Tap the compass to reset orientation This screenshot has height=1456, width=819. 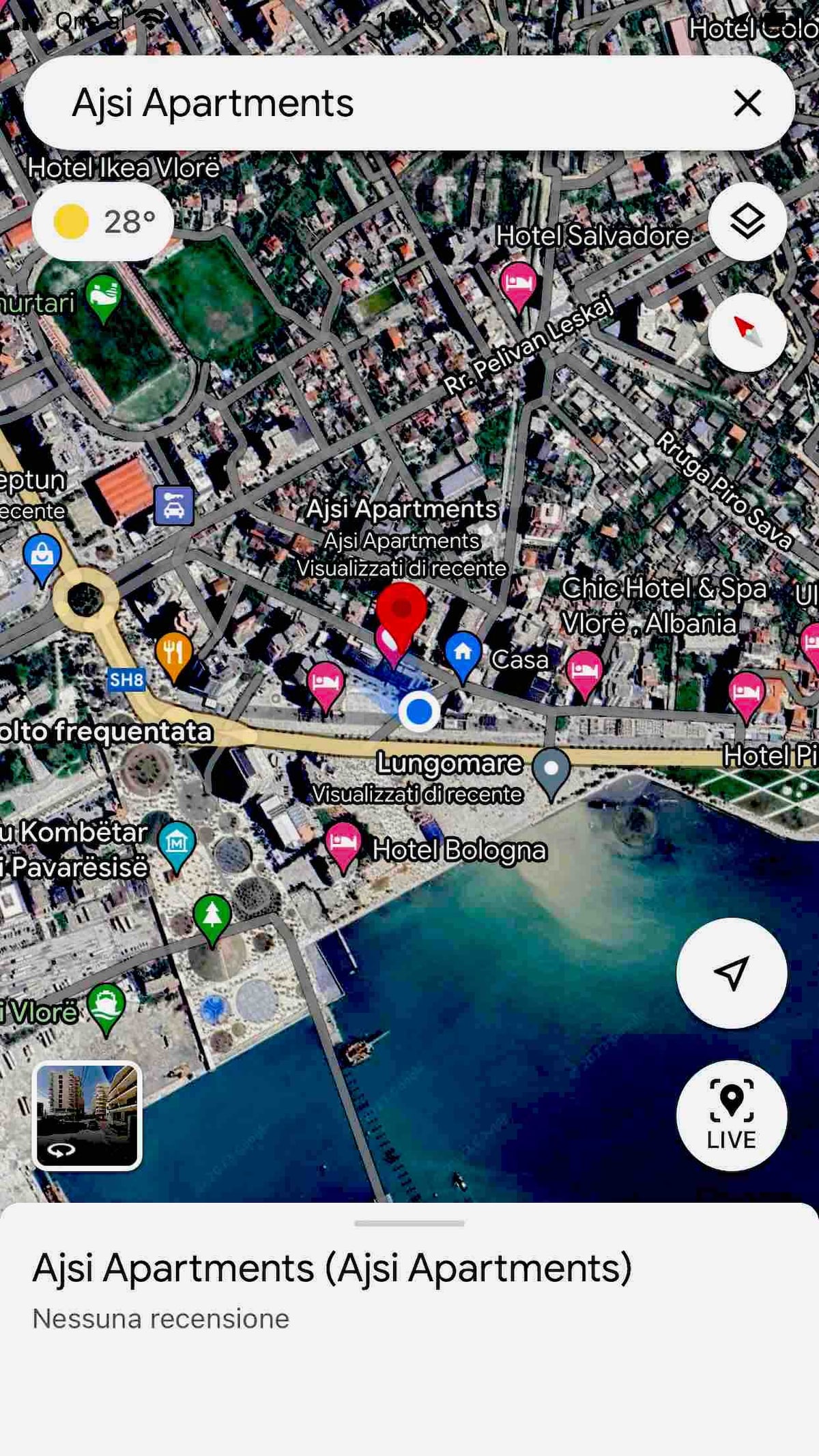(x=747, y=332)
